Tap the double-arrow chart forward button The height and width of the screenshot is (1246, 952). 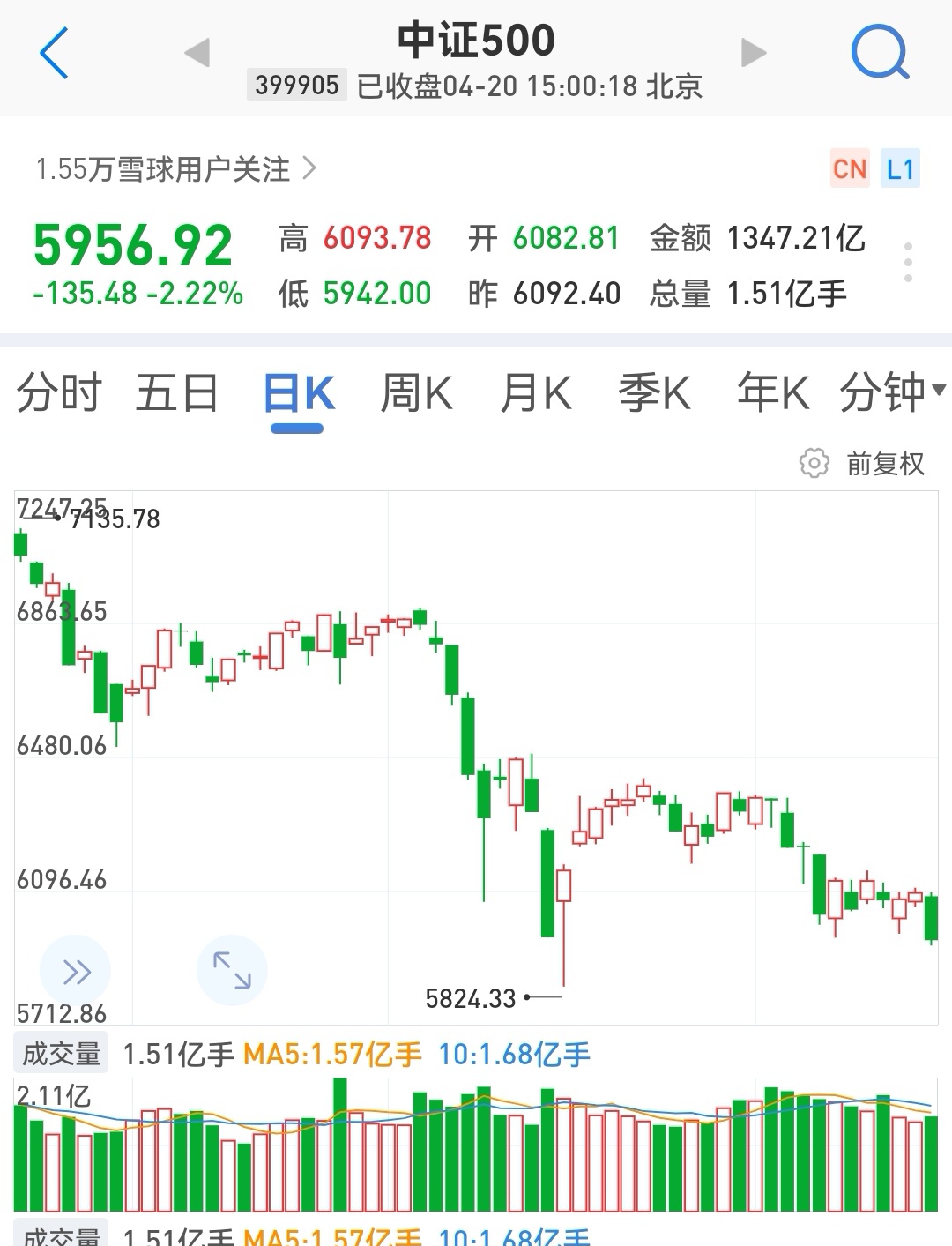tap(76, 972)
